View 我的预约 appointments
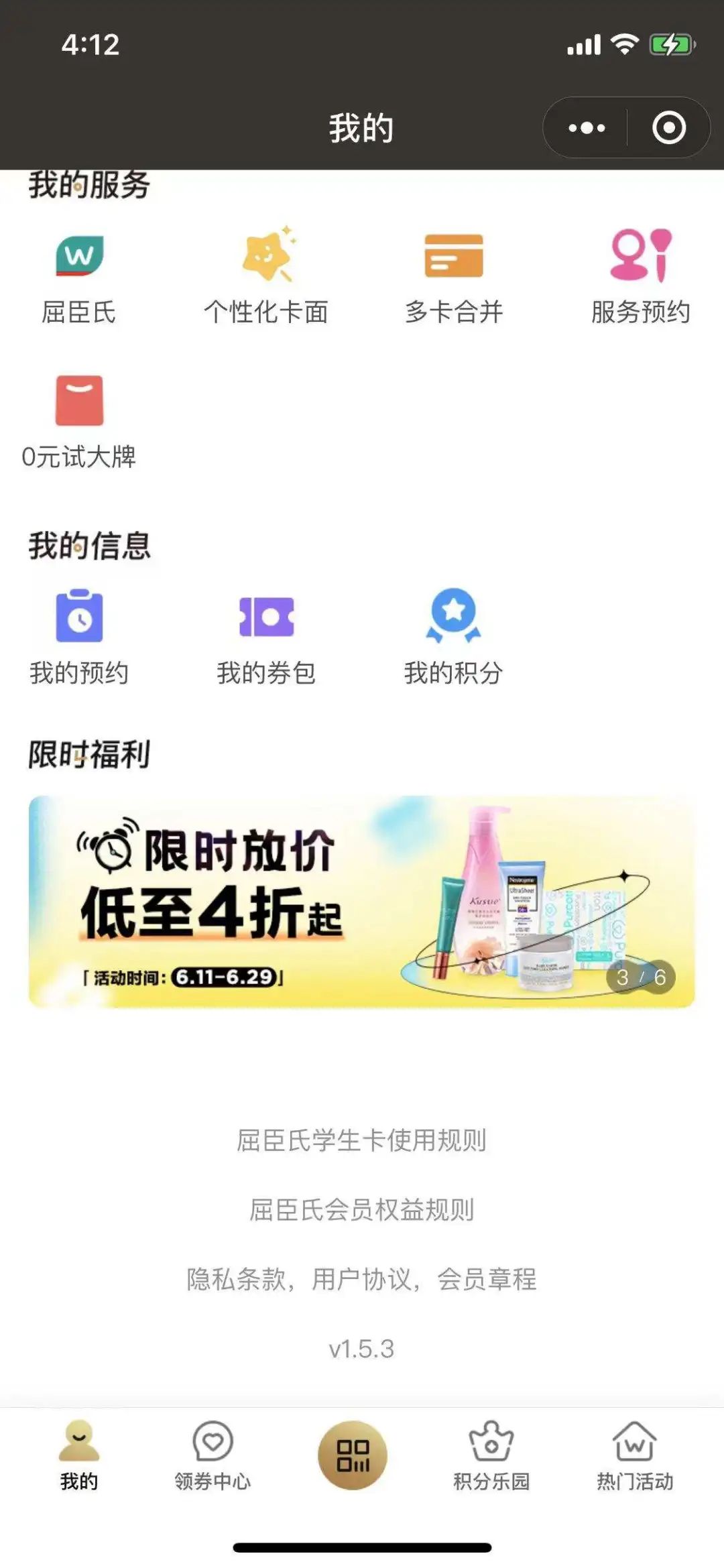This screenshot has height=1568, width=724. click(x=79, y=637)
